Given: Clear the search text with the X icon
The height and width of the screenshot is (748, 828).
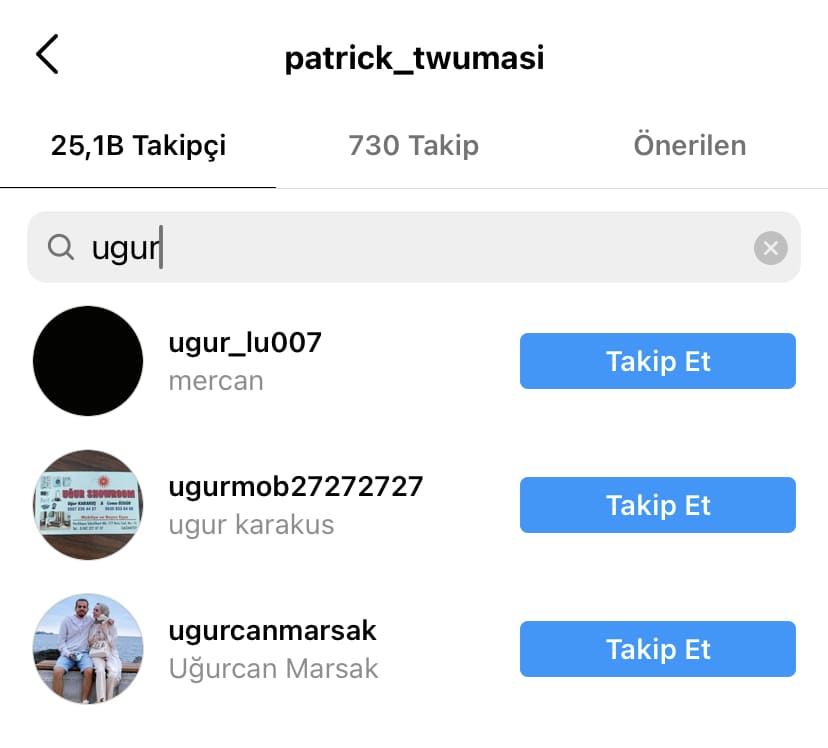Looking at the screenshot, I should click(770, 248).
